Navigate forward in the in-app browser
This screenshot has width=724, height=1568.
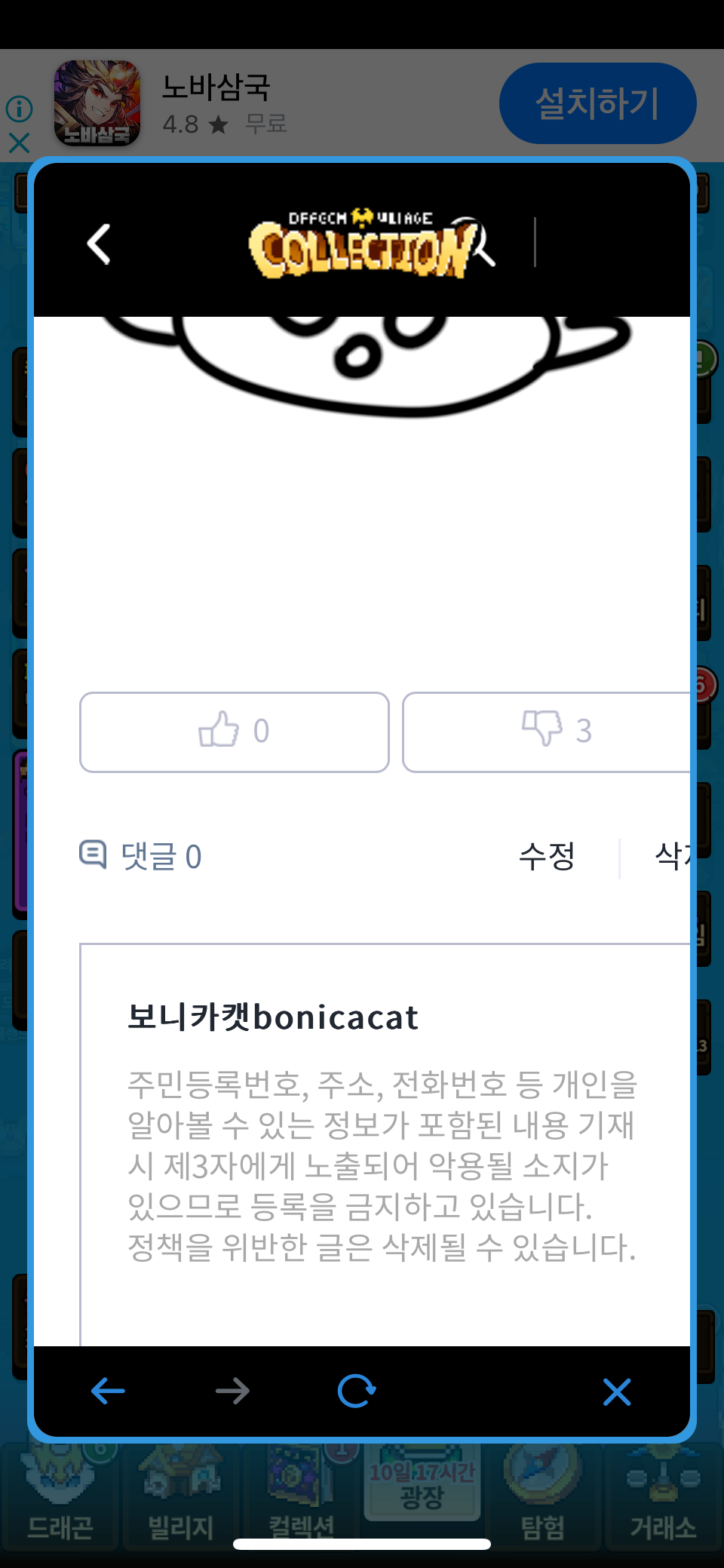[x=232, y=1392]
